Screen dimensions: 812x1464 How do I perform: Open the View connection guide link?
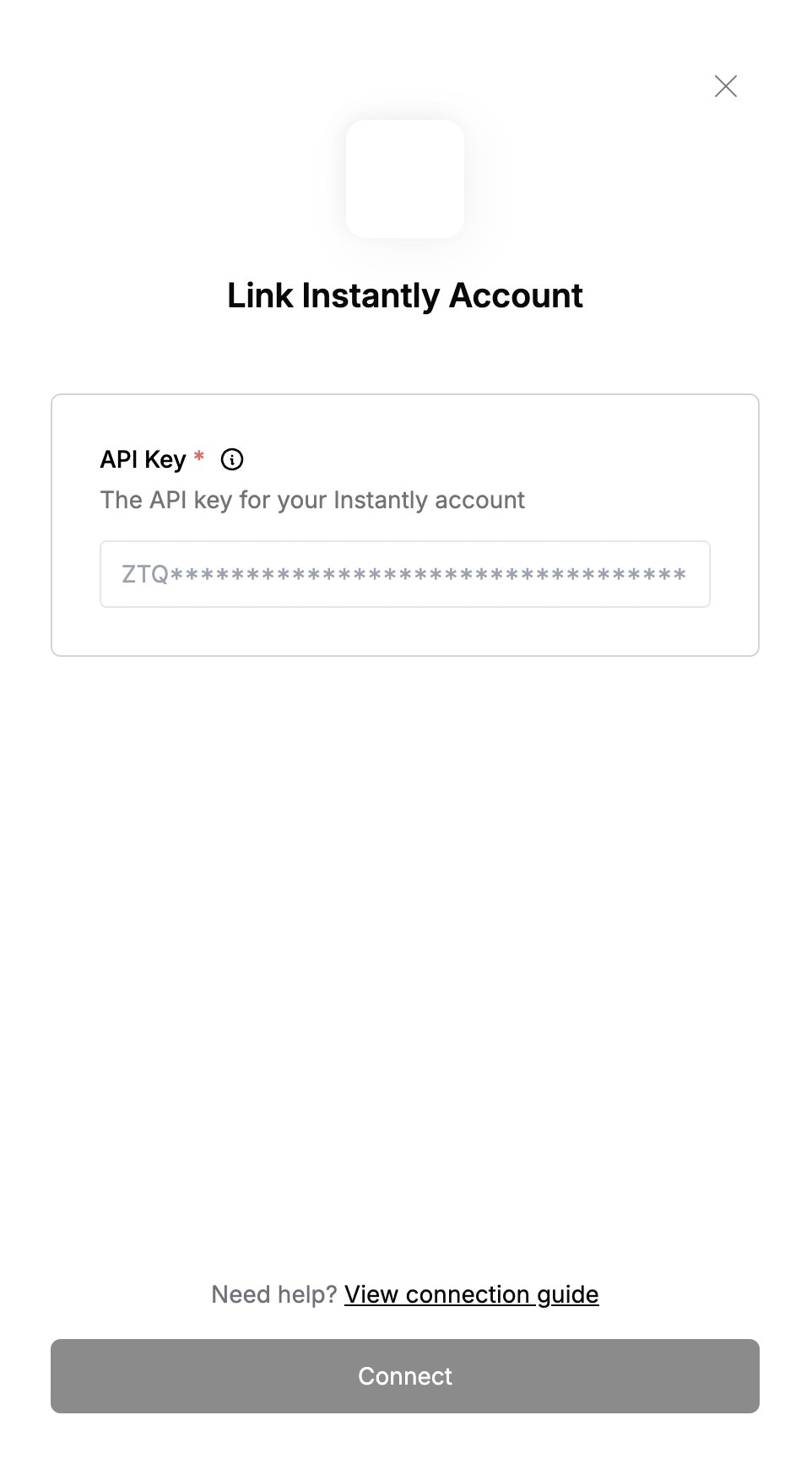point(472,1294)
